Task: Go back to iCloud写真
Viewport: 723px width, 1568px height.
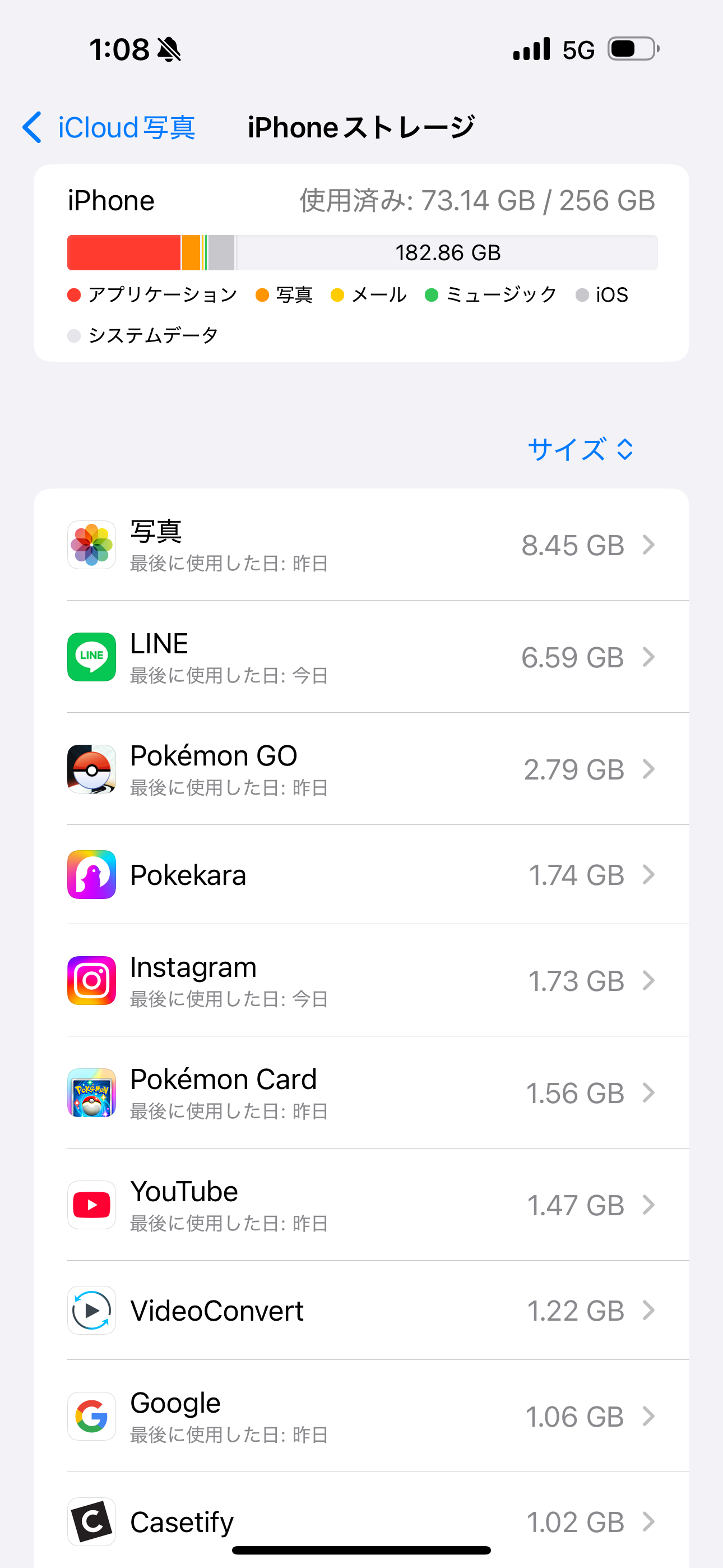Action: click(109, 127)
